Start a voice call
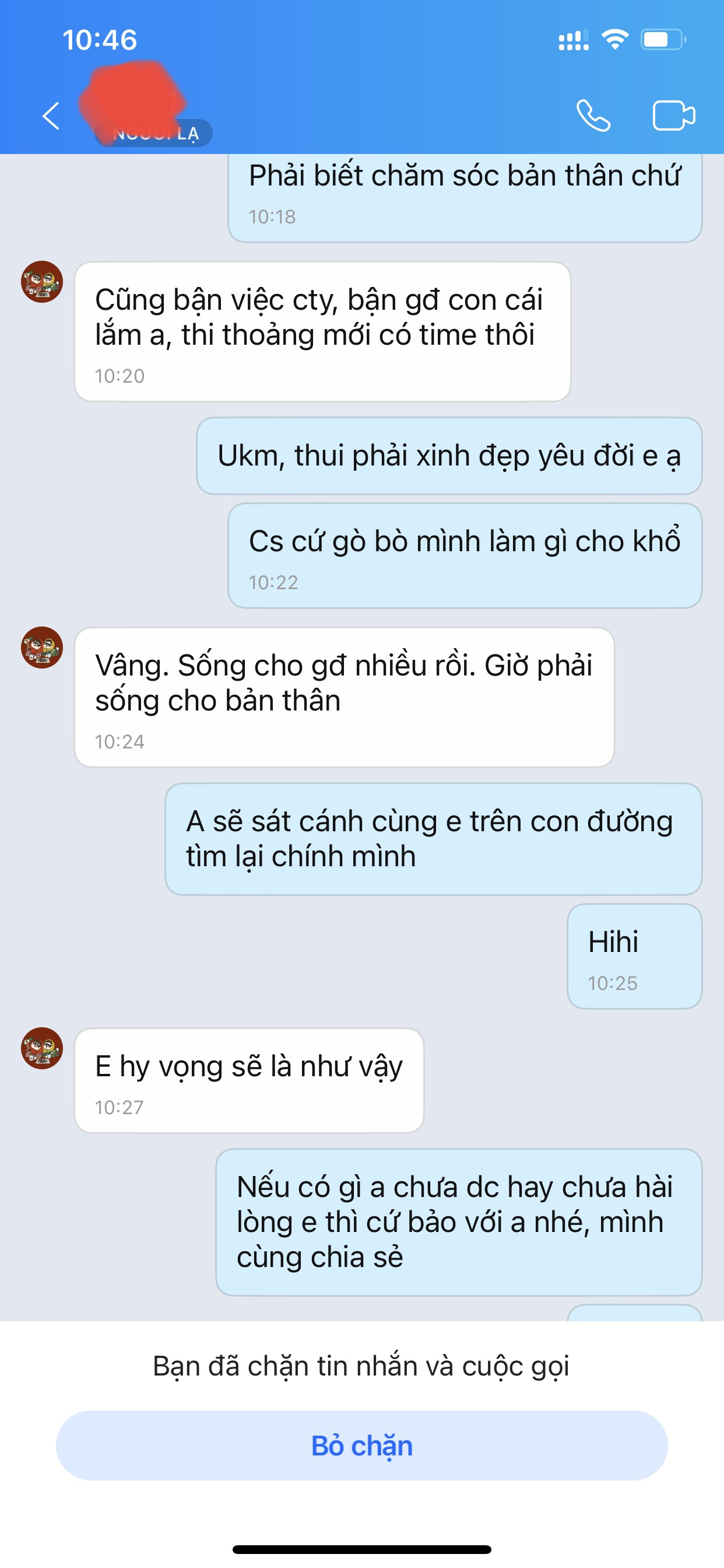The image size is (724, 1568). click(593, 116)
